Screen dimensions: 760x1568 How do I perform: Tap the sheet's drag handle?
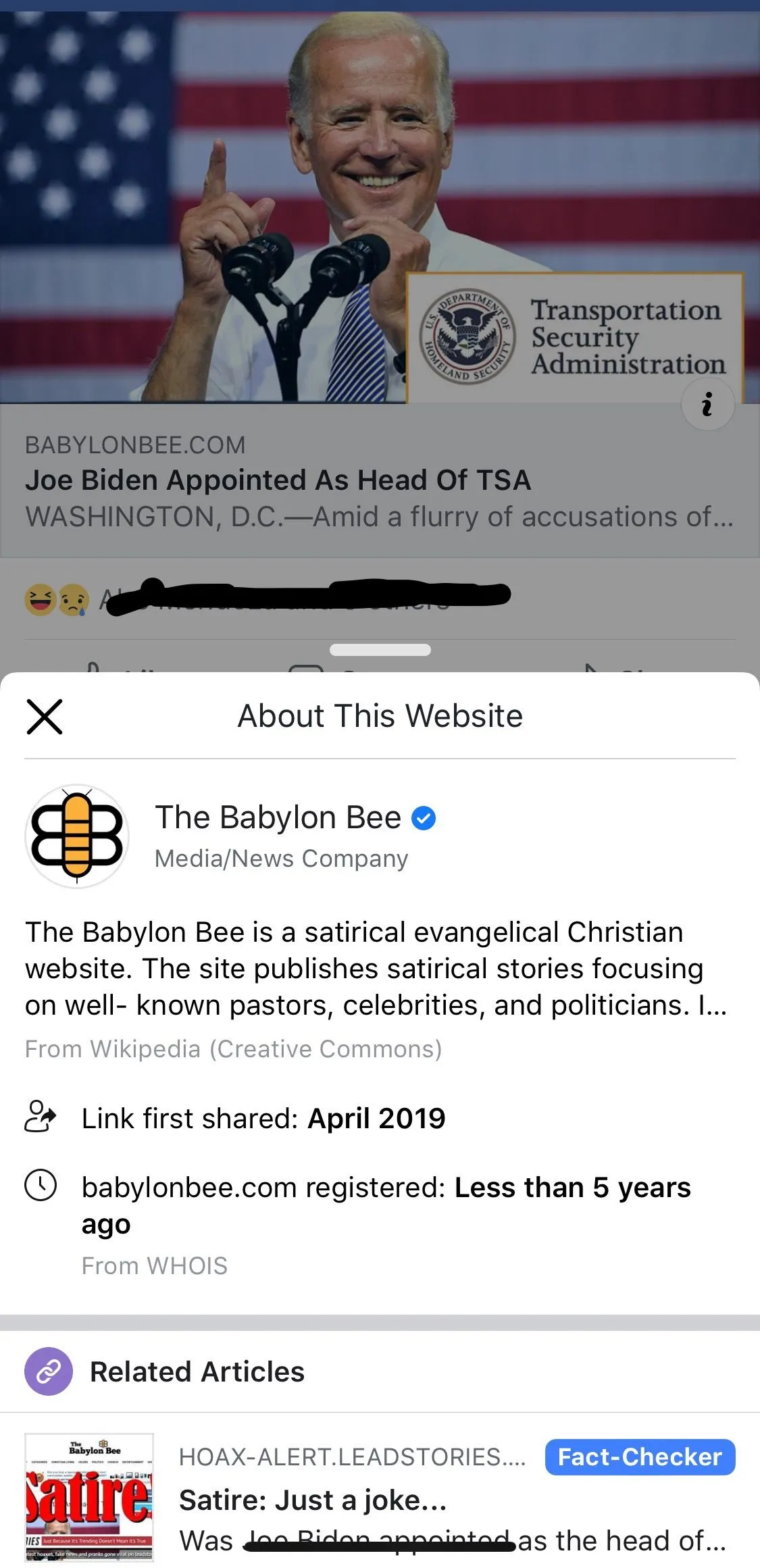point(380,650)
